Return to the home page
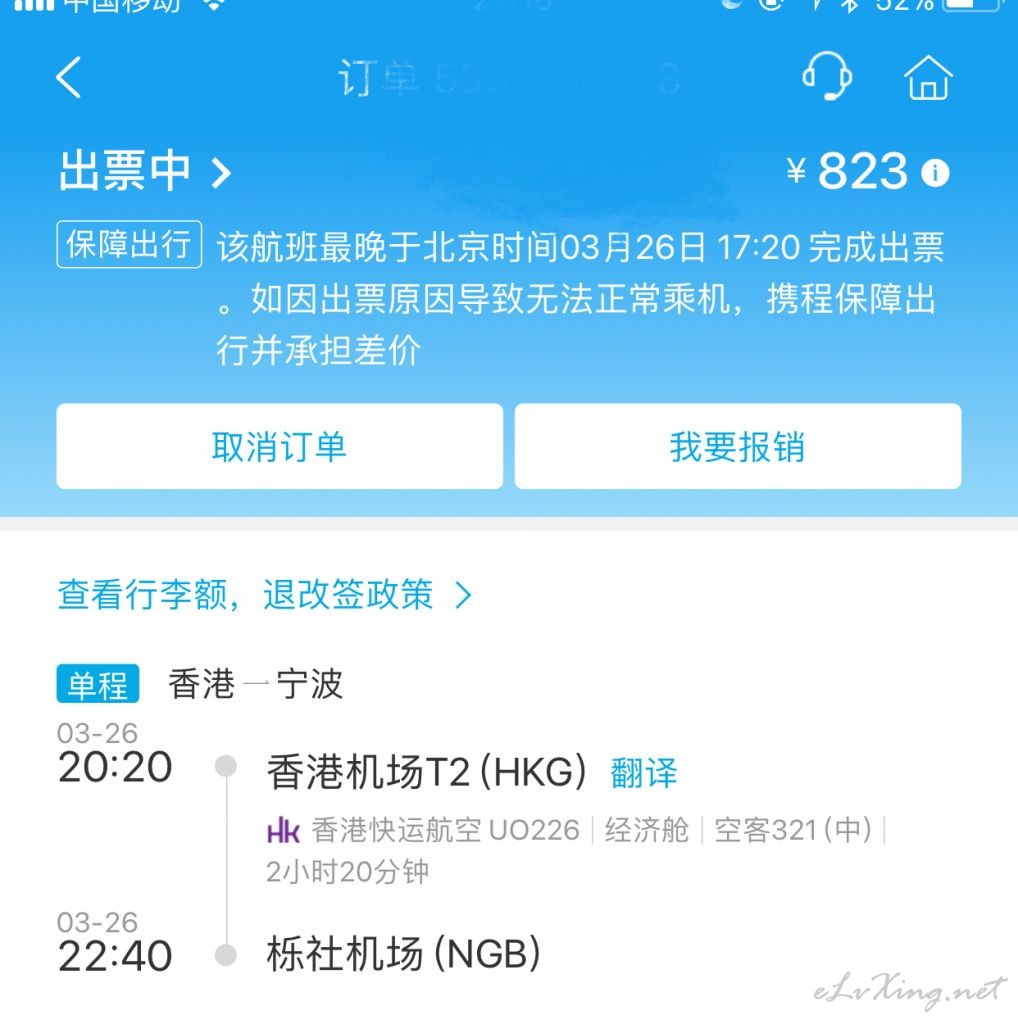1018x1024 pixels. pos(928,77)
